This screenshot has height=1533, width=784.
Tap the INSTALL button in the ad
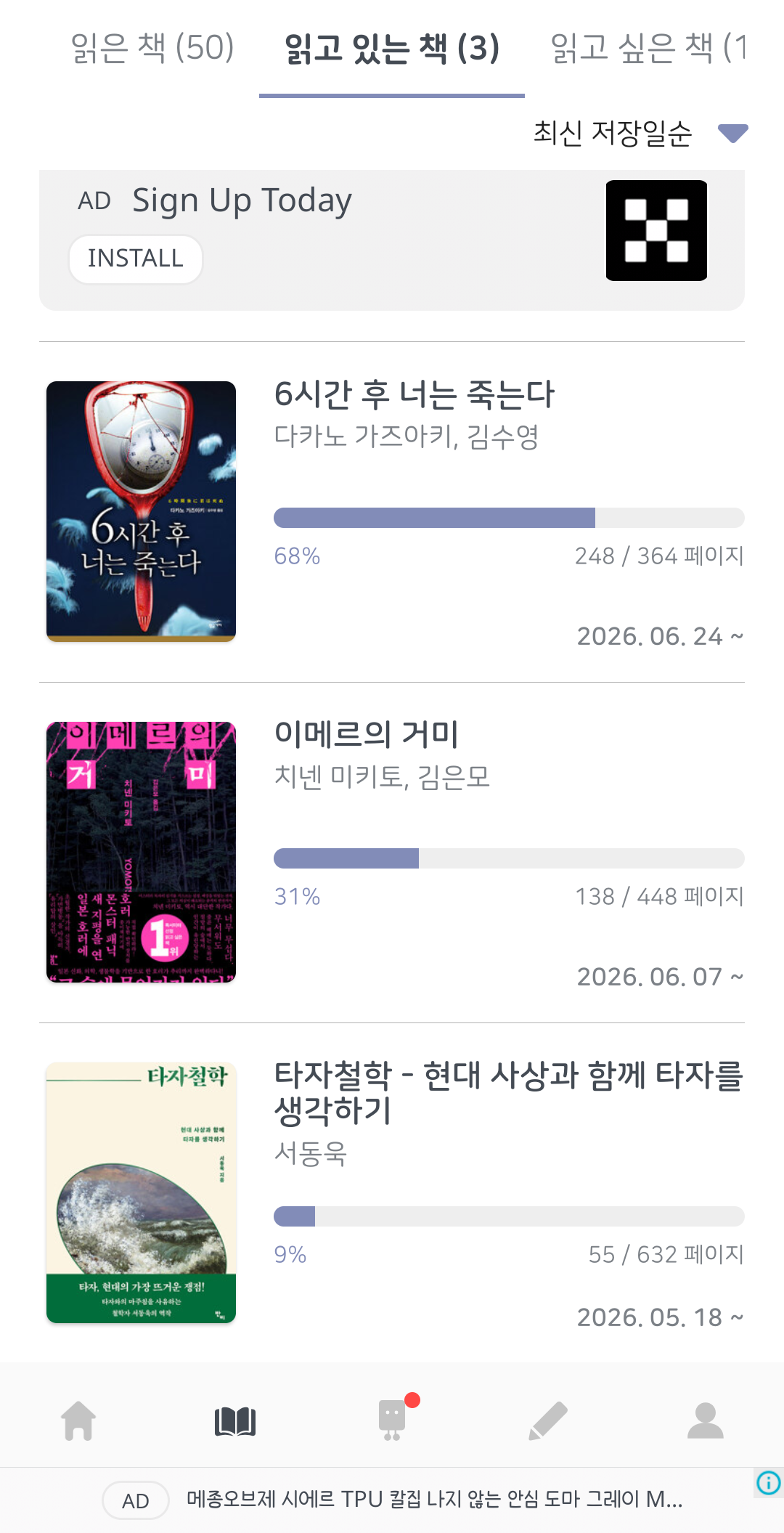pyautogui.click(x=135, y=259)
